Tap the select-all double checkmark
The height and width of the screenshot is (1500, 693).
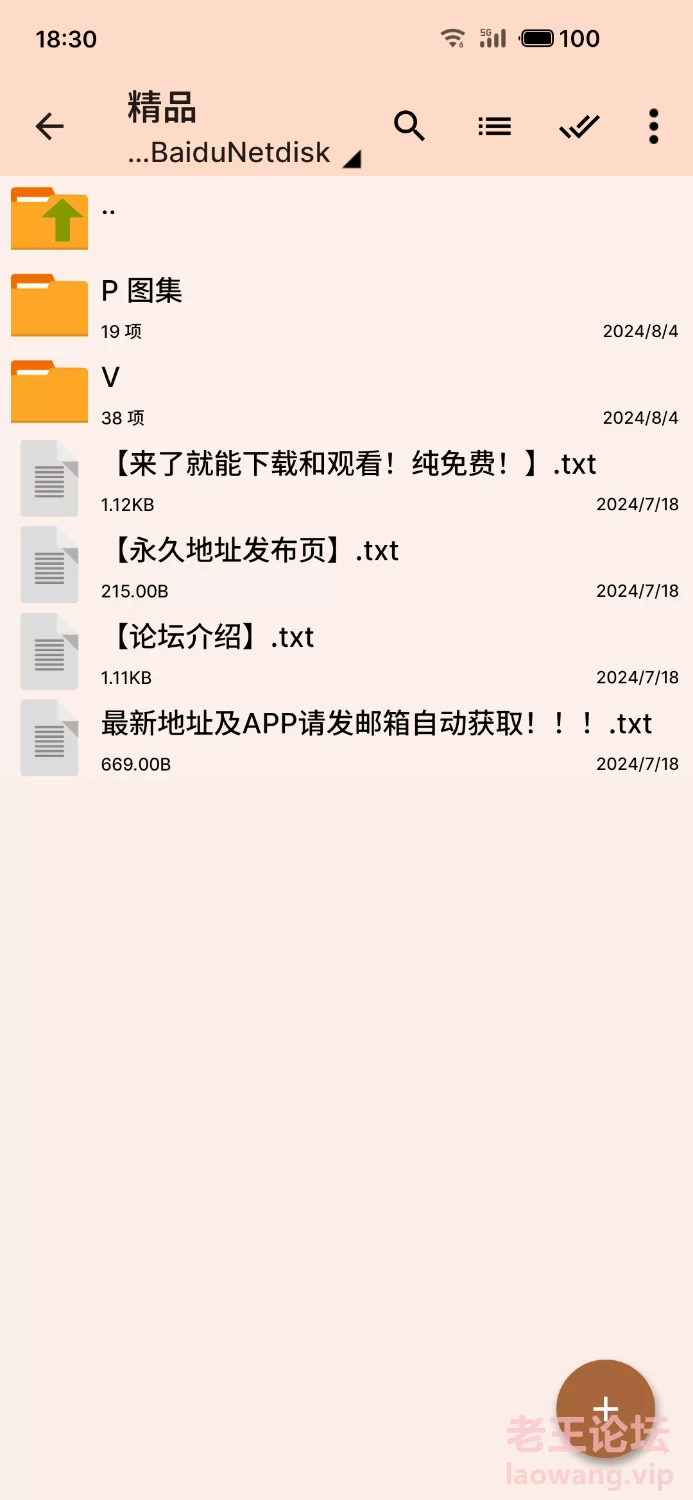(579, 126)
